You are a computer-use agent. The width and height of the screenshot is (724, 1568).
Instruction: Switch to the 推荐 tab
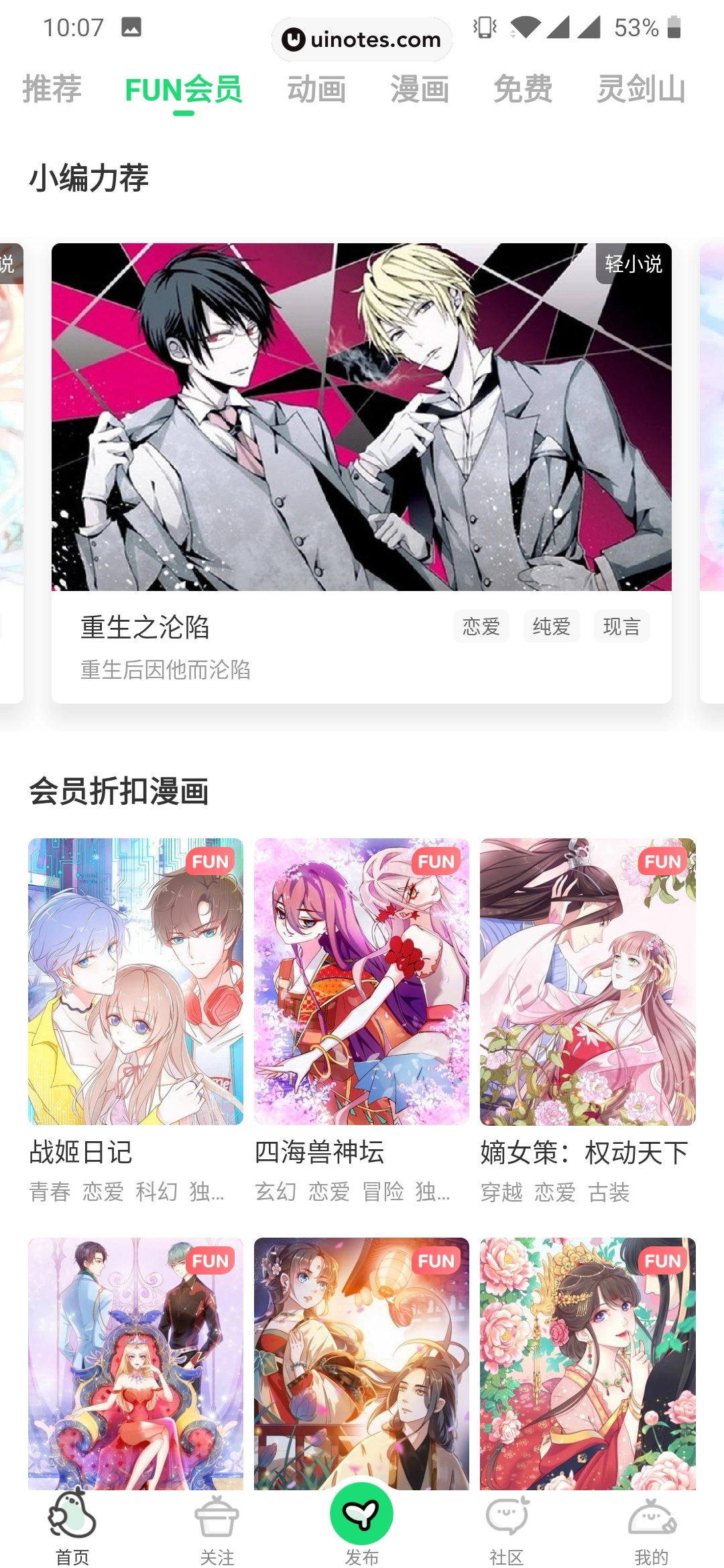click(52, 89)
